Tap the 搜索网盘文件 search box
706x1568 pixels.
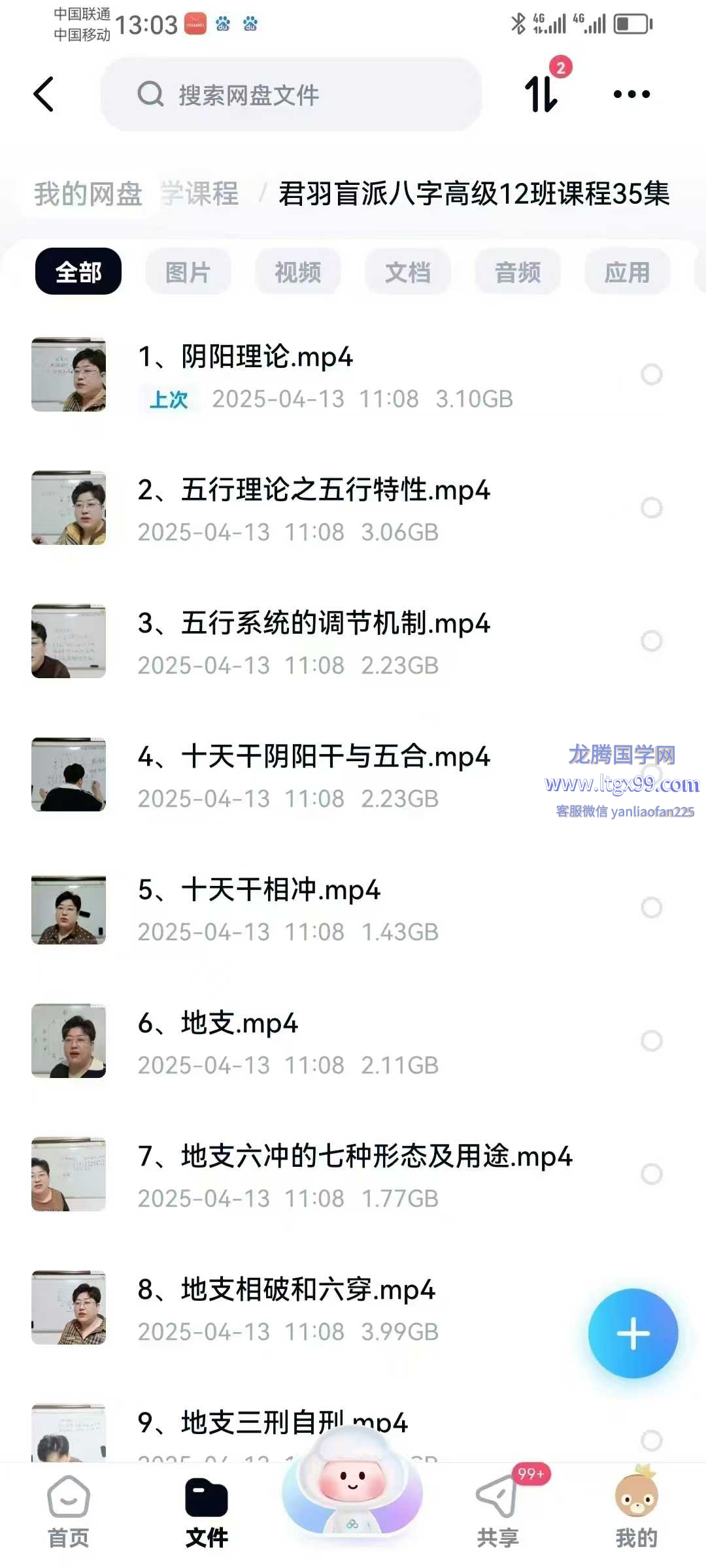[x=291, y=95]
